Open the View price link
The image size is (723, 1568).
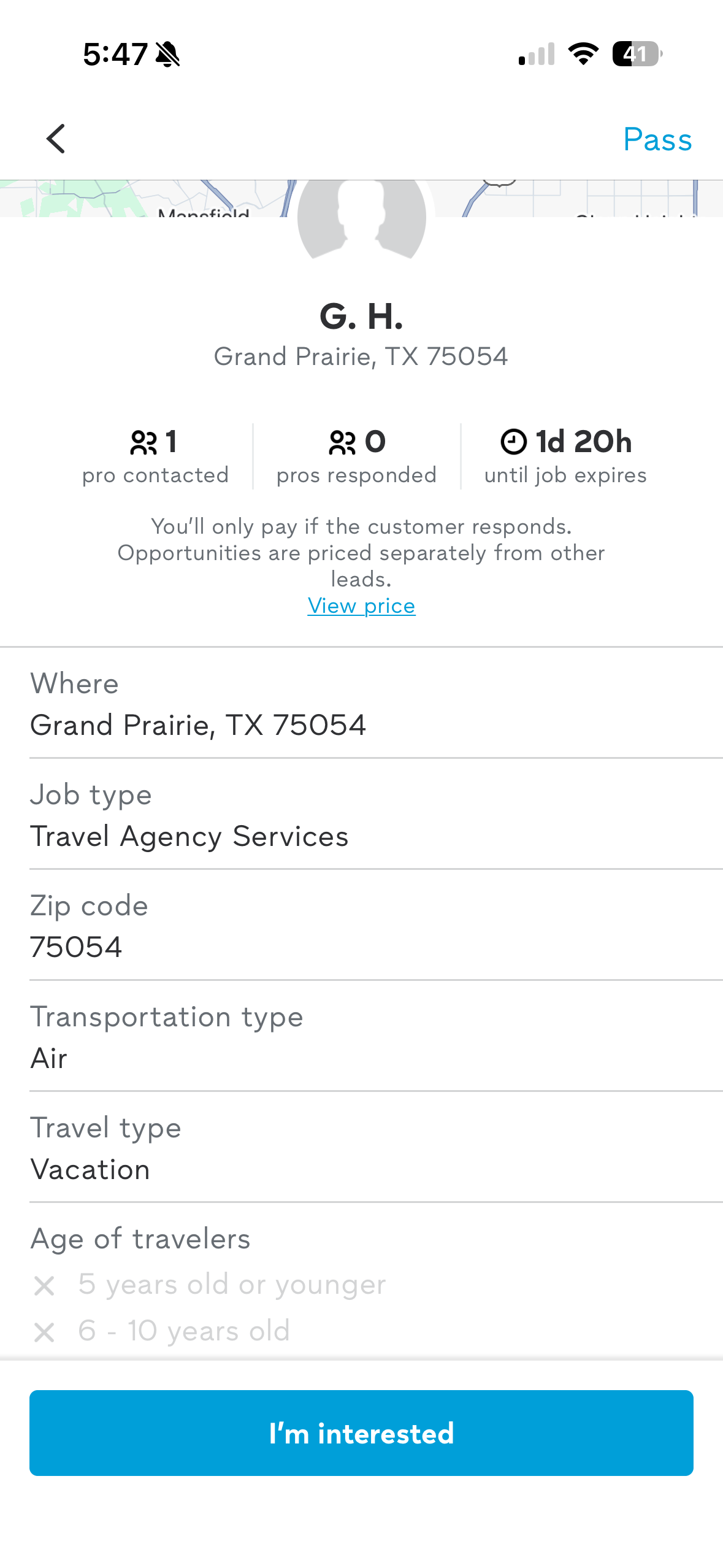(361, 606)
